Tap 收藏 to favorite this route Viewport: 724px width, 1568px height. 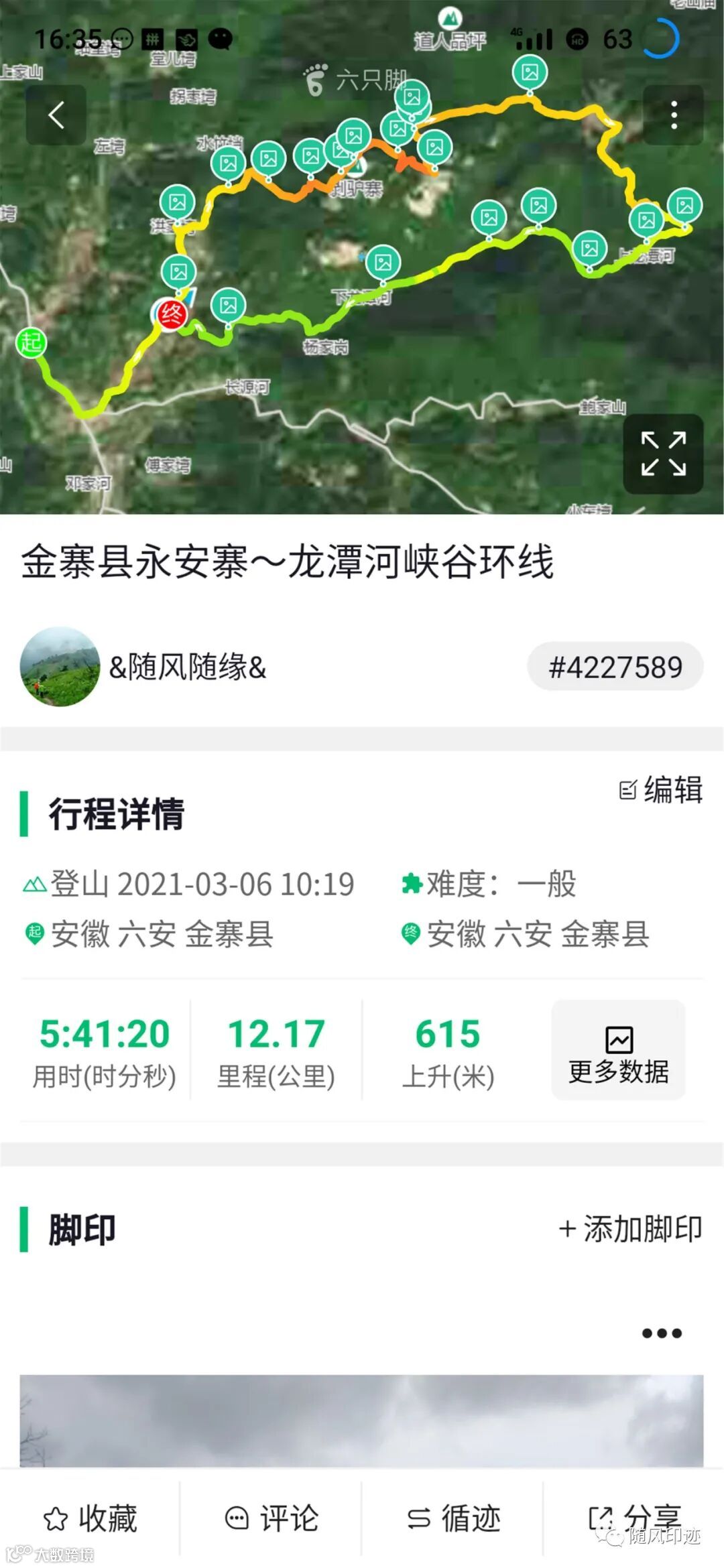(x=90, y=1518)
